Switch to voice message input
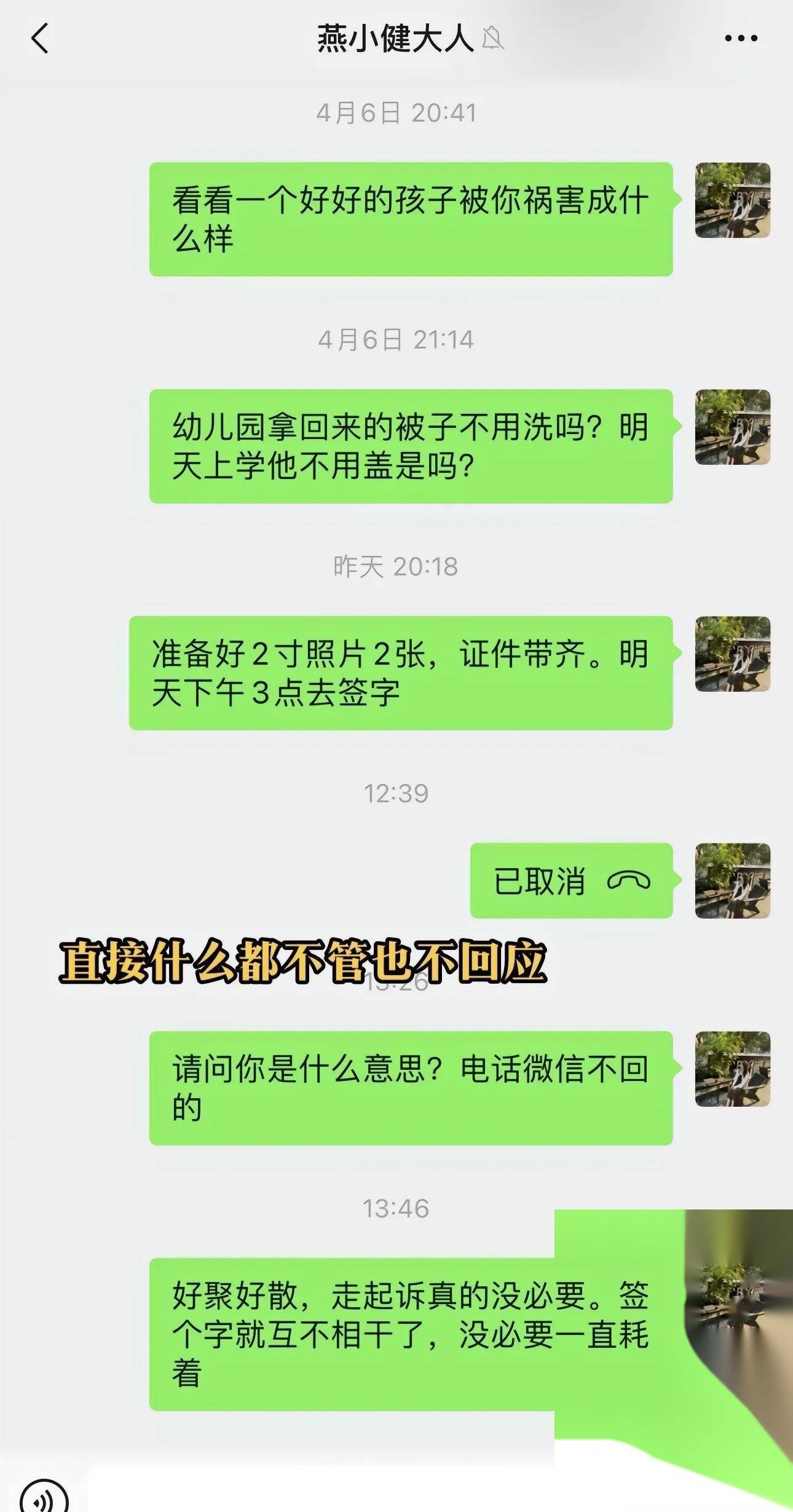793x1512 pixels. pyautogui.click(x=44, y=1498)
